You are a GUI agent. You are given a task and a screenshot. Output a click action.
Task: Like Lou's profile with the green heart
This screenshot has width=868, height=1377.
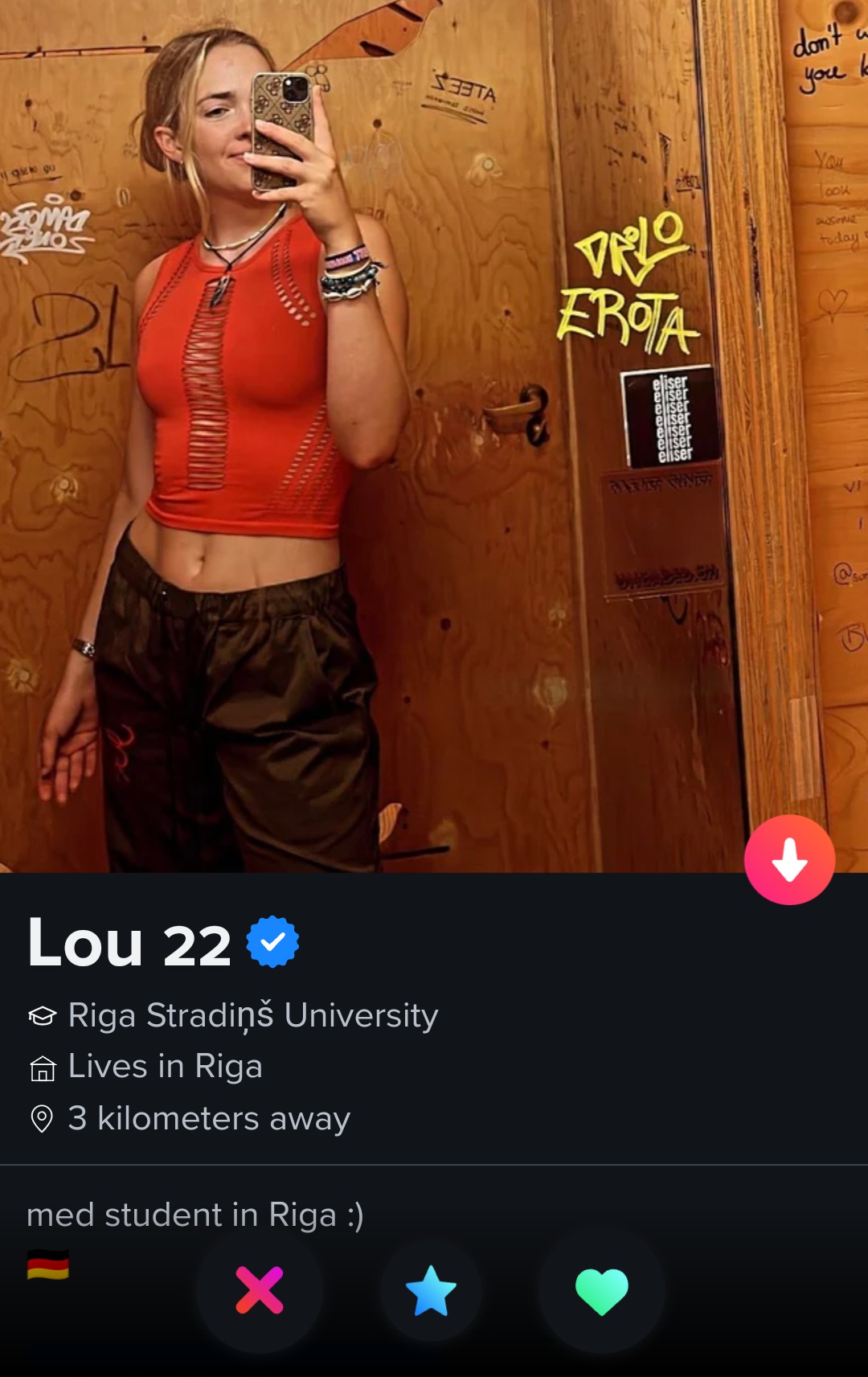pyautogui.click(x=602, y=1290)
